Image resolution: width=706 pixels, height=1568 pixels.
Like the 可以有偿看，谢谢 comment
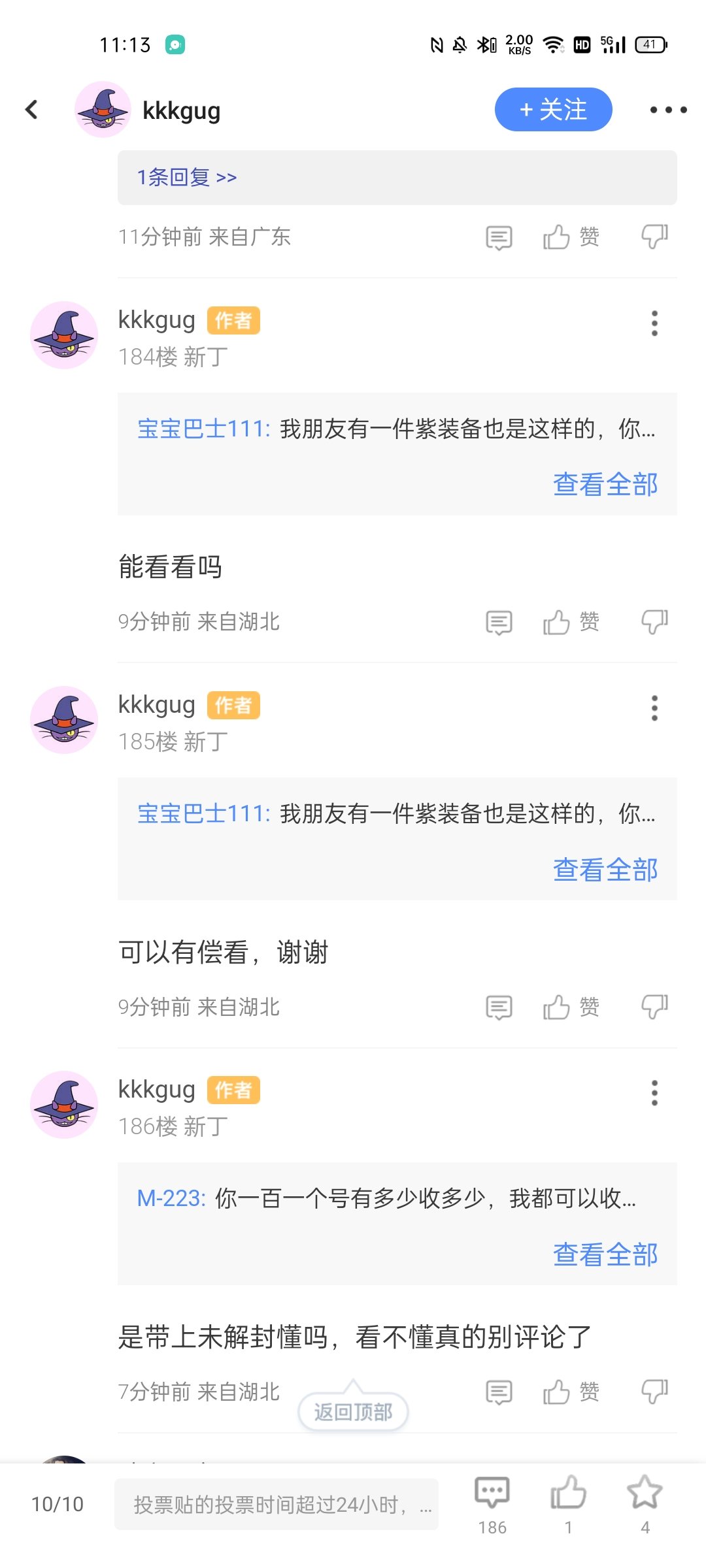pos(571,1007)
